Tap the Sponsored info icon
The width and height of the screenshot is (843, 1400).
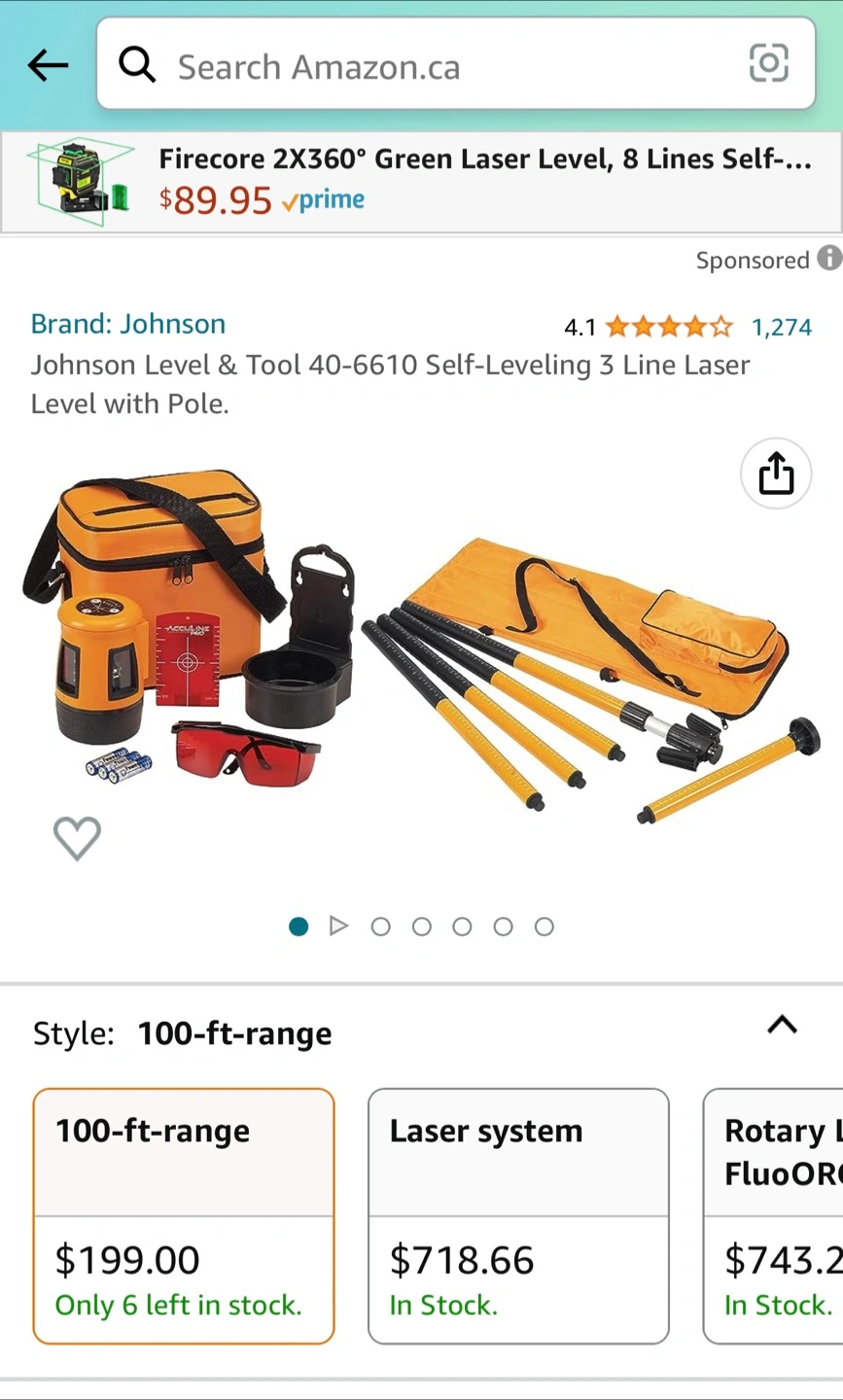tap(829, 258)
